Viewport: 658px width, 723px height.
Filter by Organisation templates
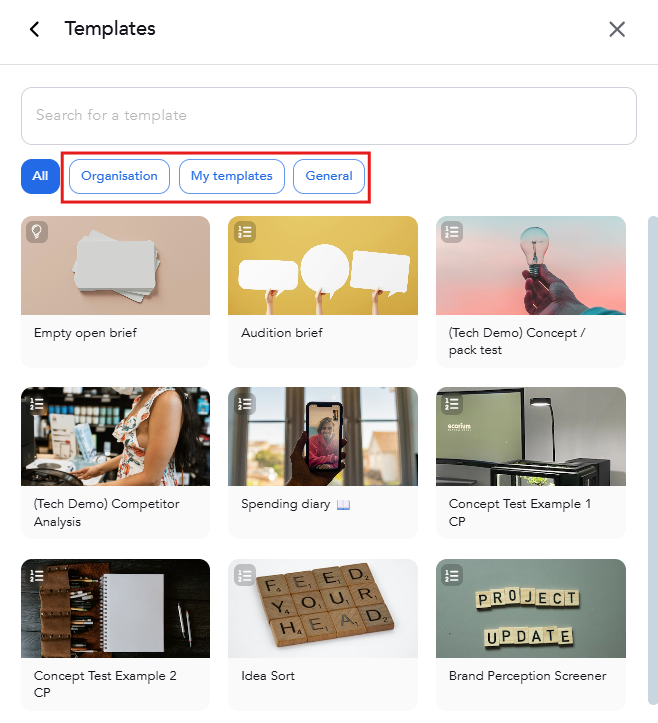(119, 176)
